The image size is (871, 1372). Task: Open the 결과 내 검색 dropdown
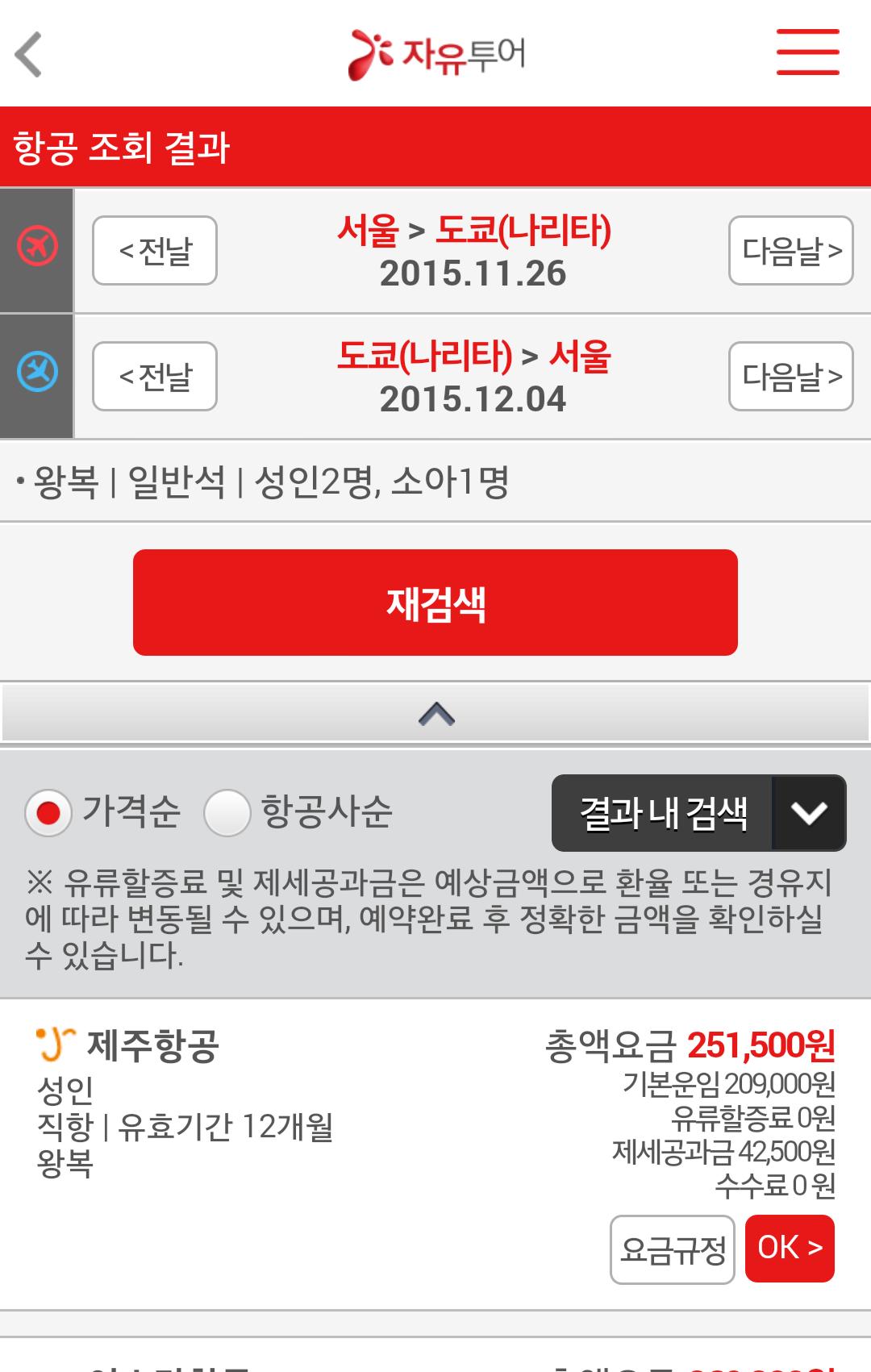pyautogui.click(x=698, y=813)
